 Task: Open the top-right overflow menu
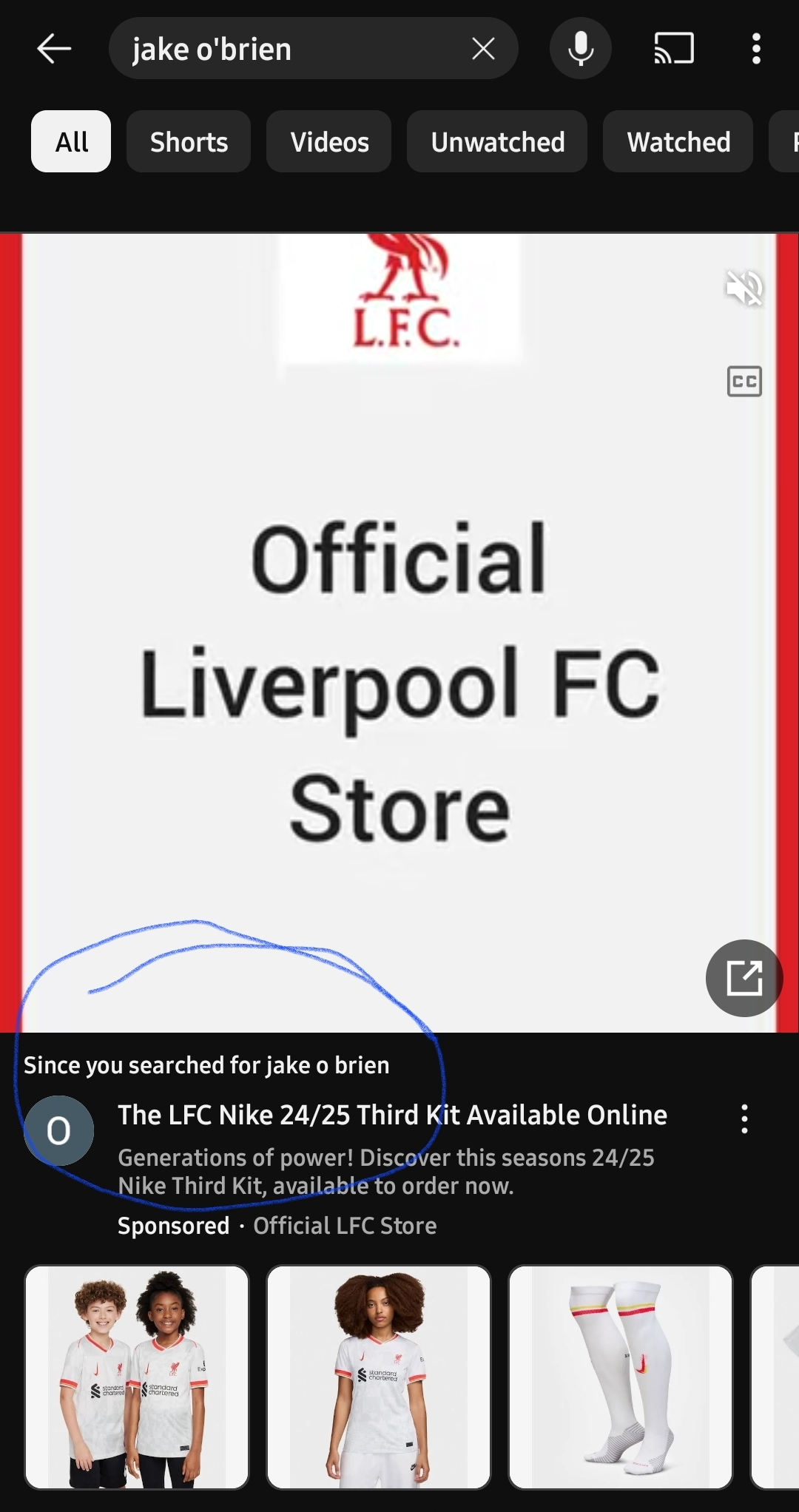tap(755, 50)
